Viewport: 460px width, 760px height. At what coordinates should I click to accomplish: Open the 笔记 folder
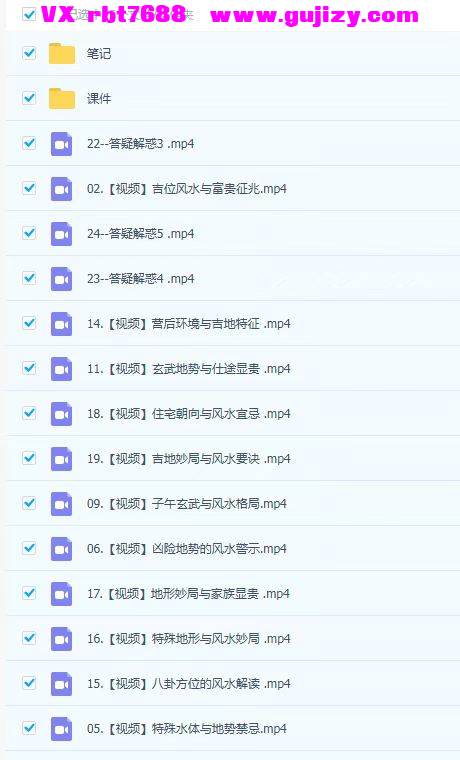[99, 53]
